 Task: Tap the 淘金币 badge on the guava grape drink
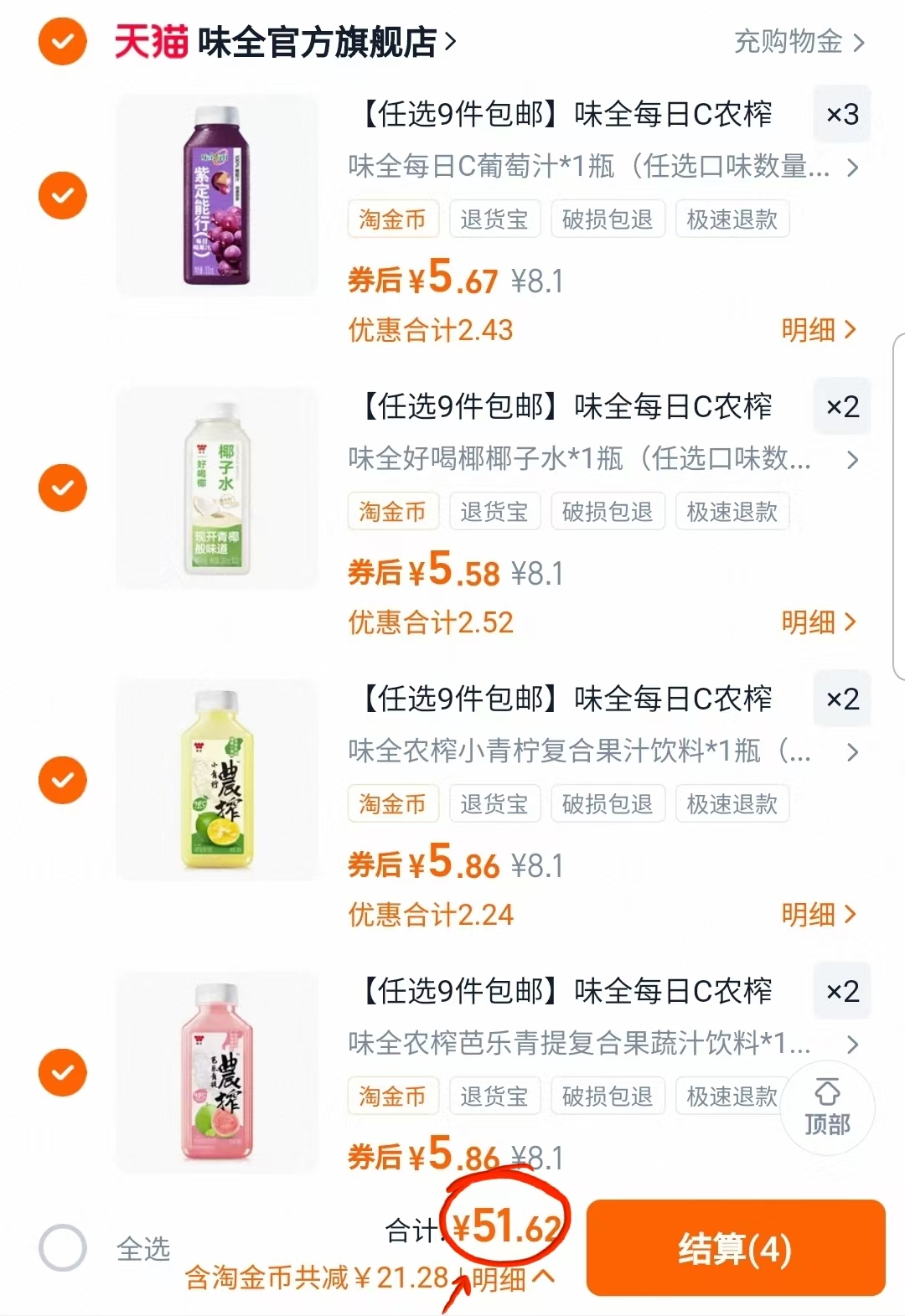[x=393, y=1096]
